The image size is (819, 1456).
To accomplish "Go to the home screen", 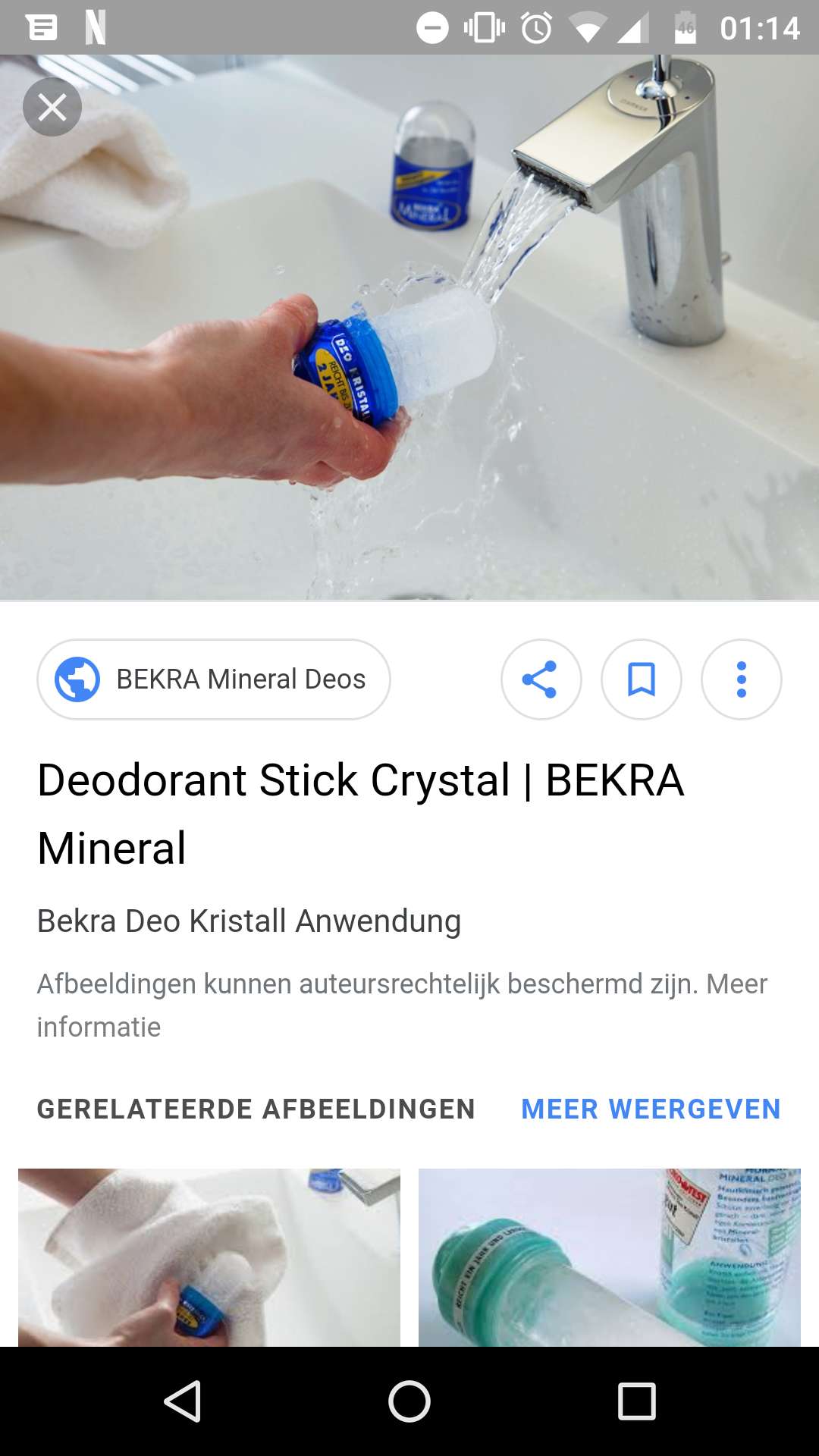I will pos(409,1401).
